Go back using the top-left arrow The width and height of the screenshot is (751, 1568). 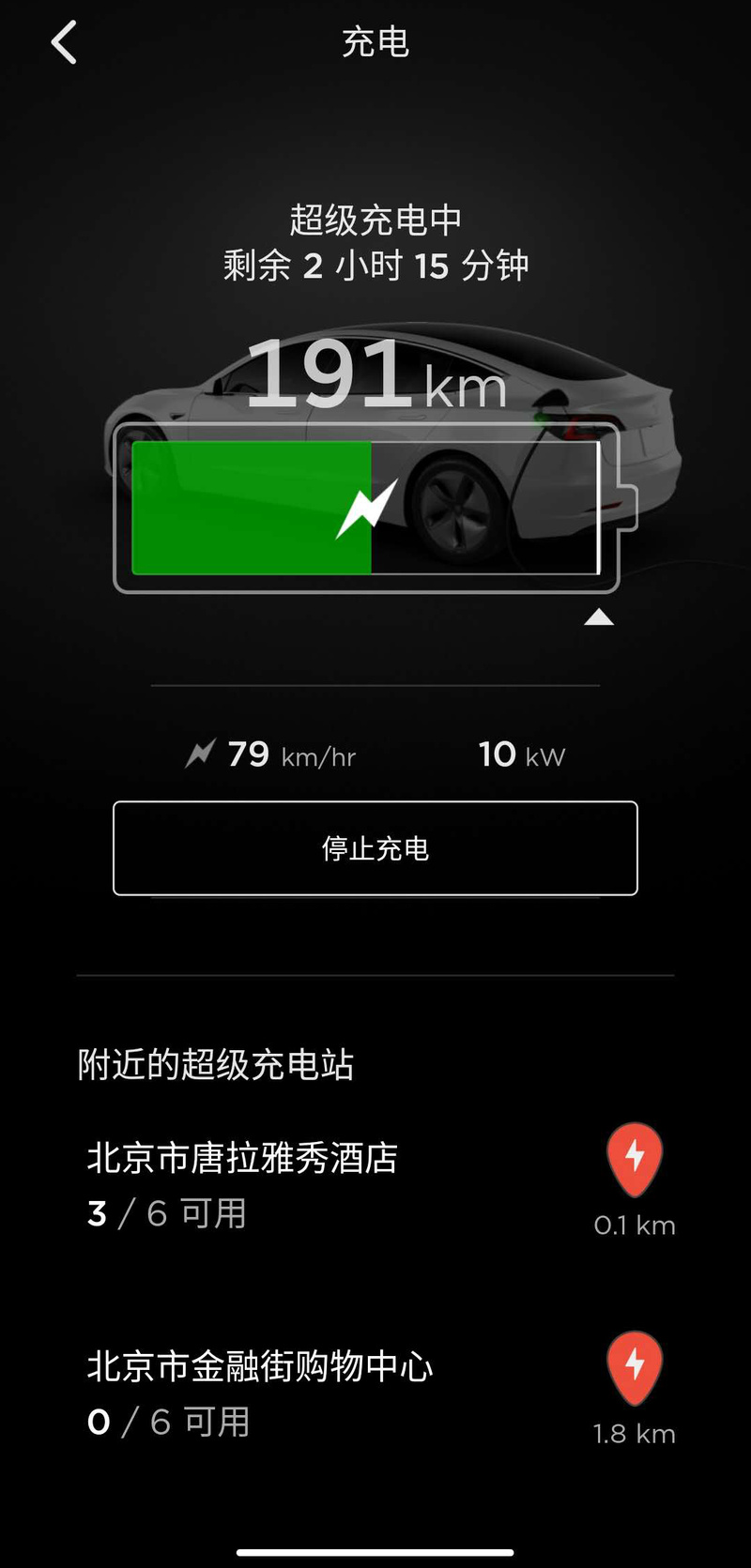(64, 43)
